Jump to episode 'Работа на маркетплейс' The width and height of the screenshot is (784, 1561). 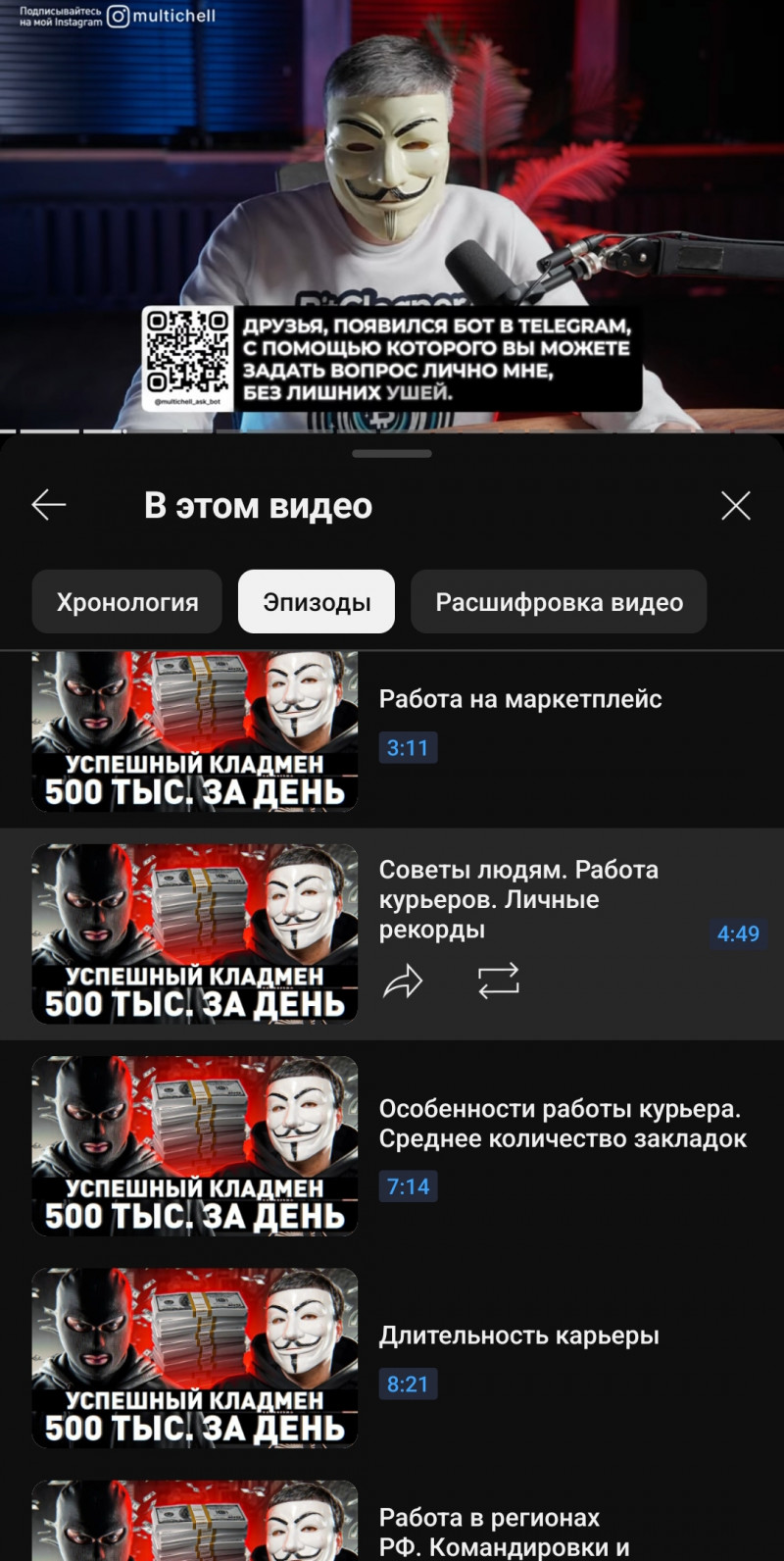pyautogui.click(x=519, y=699)
